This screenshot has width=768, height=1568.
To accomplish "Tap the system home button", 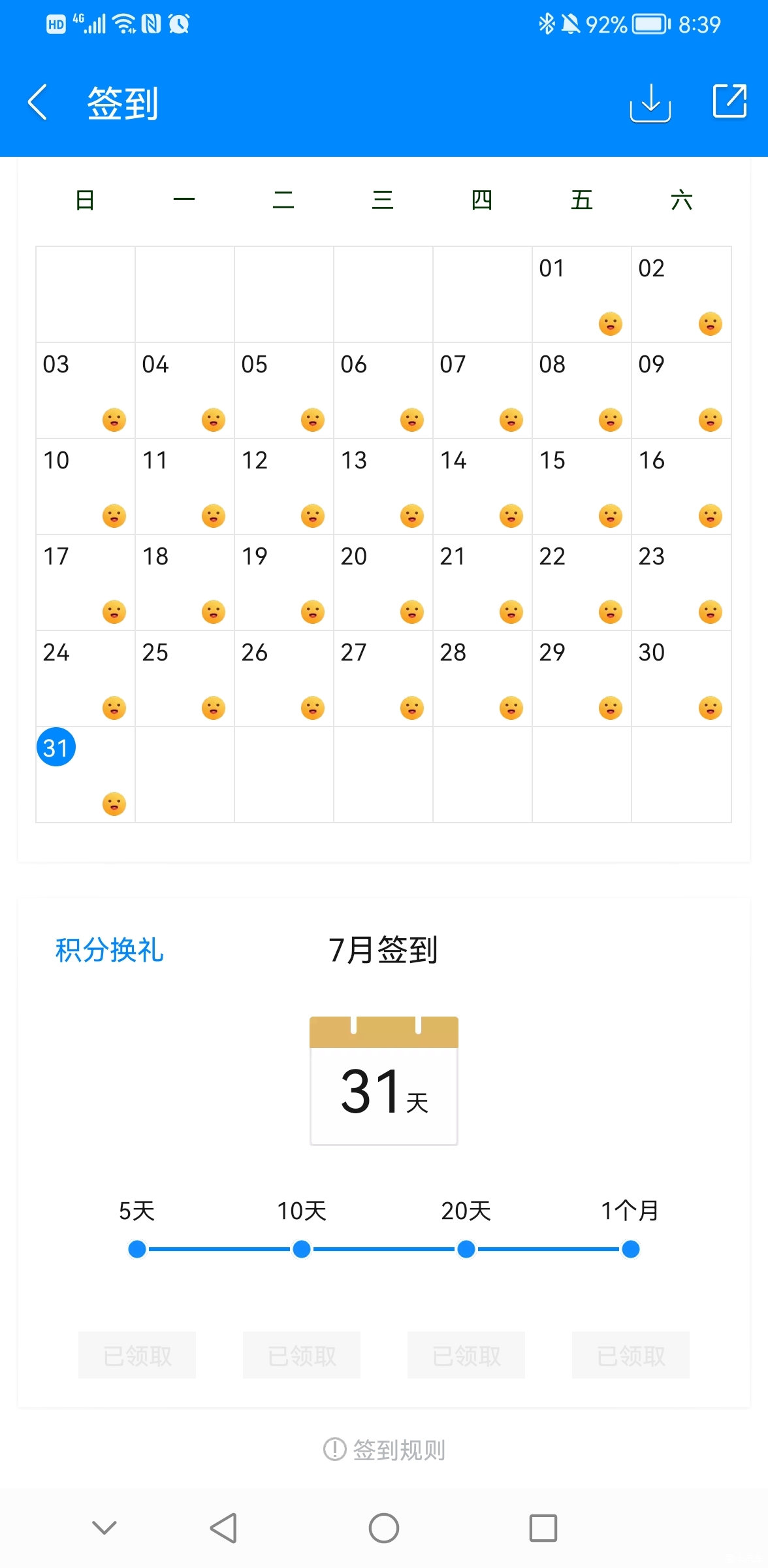I will [x=384, y=1528].
